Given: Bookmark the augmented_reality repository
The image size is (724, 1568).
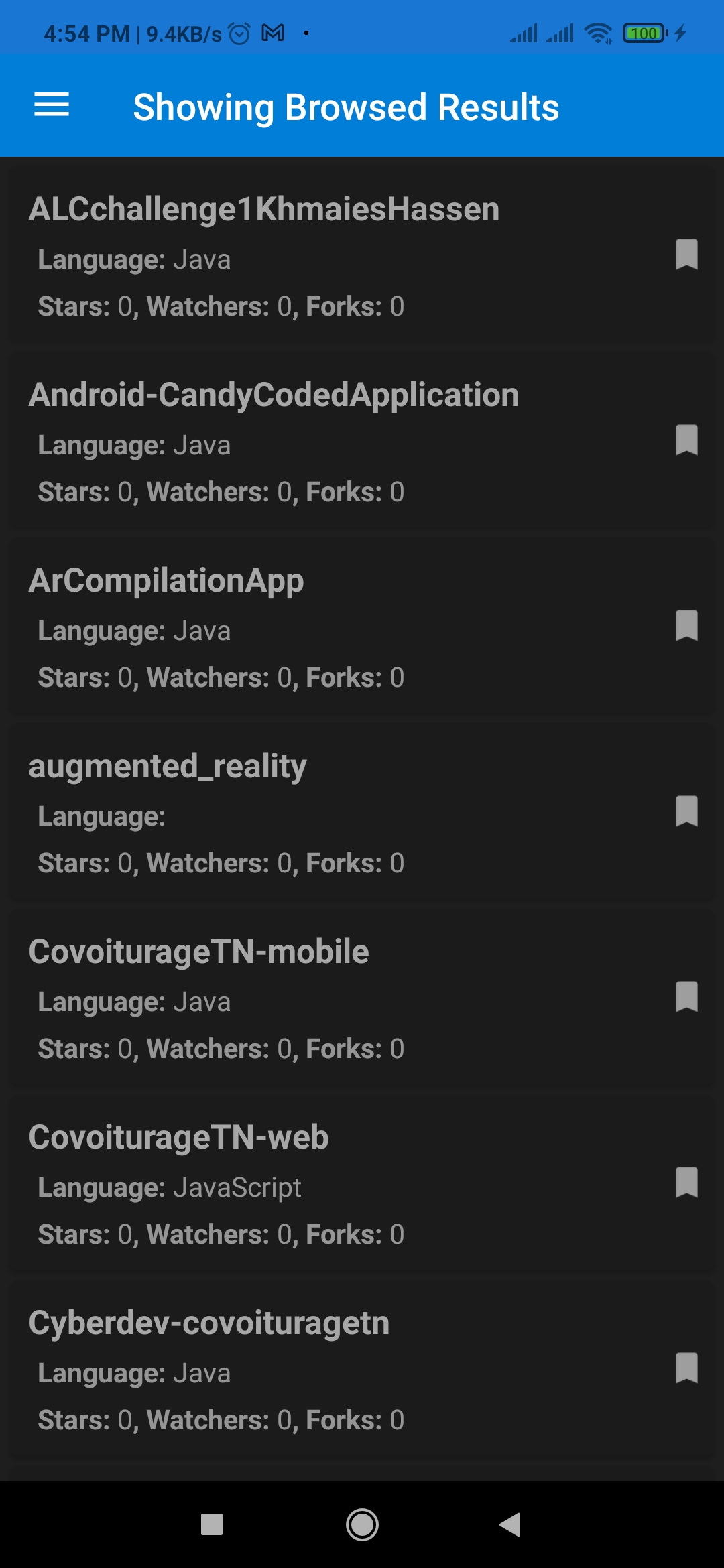Looking at the screenshot, I should tap(686, 811).
